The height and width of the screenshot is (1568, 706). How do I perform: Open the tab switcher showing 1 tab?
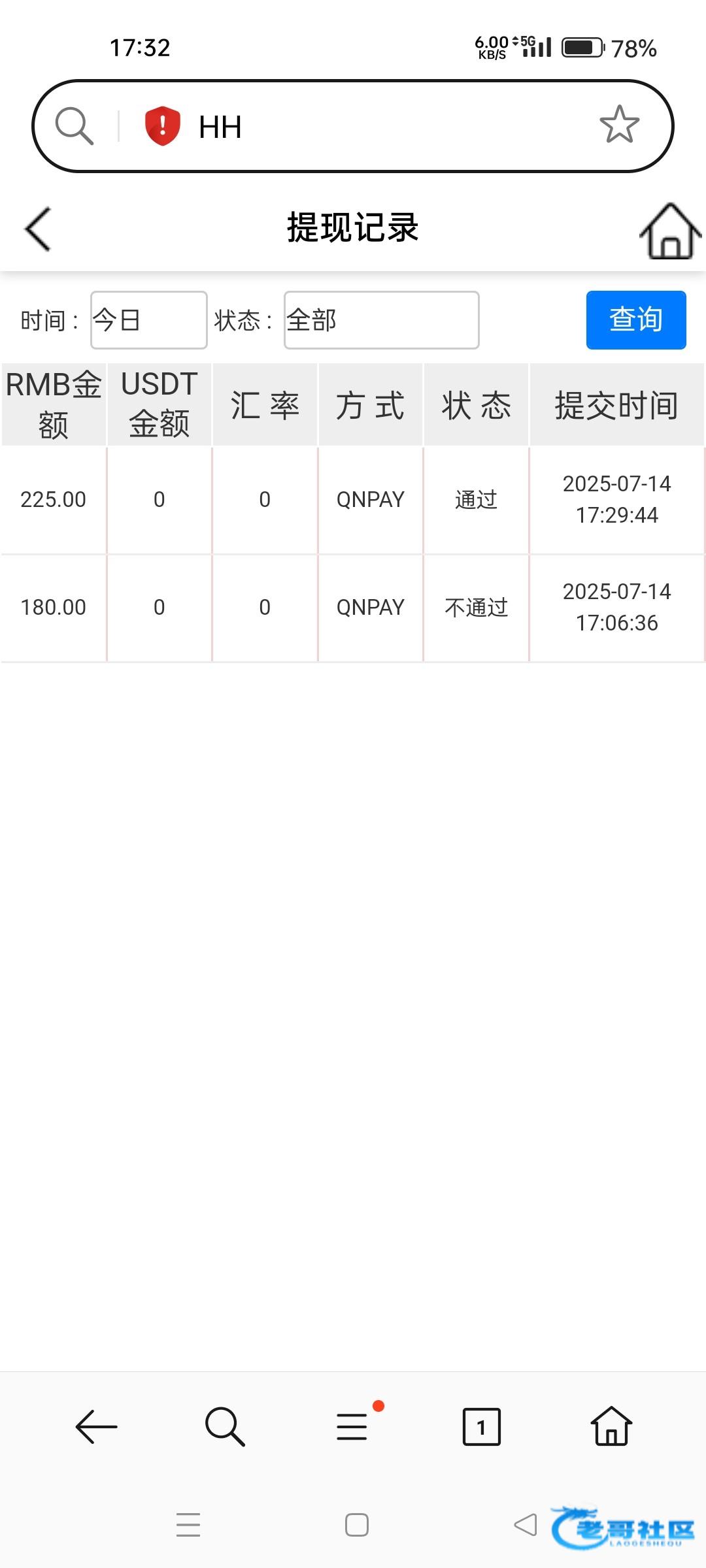tap(481, 1427)
